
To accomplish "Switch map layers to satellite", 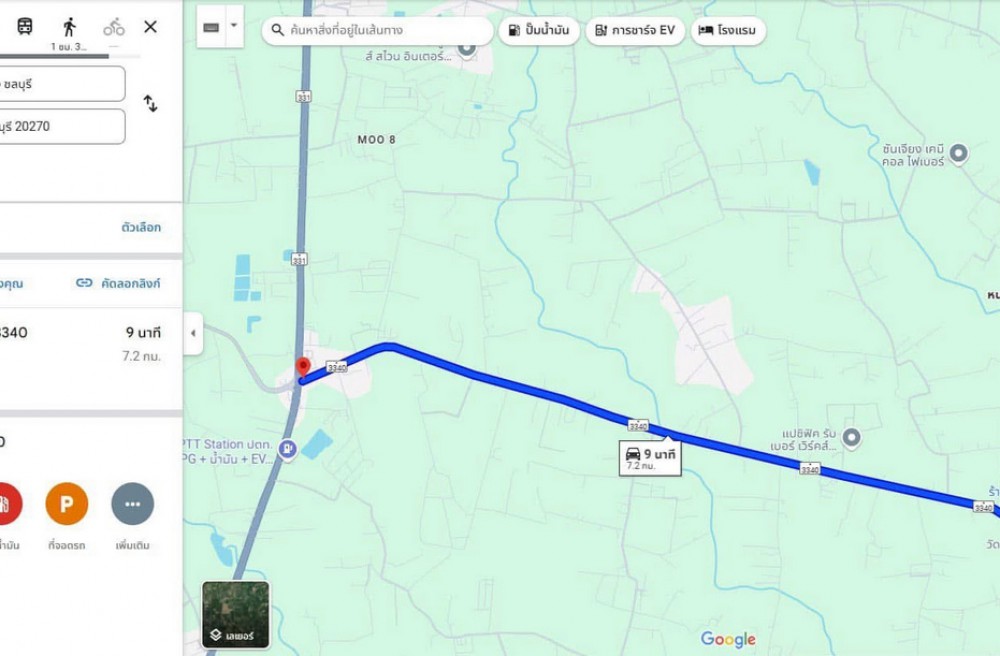I will click(236, 614).
